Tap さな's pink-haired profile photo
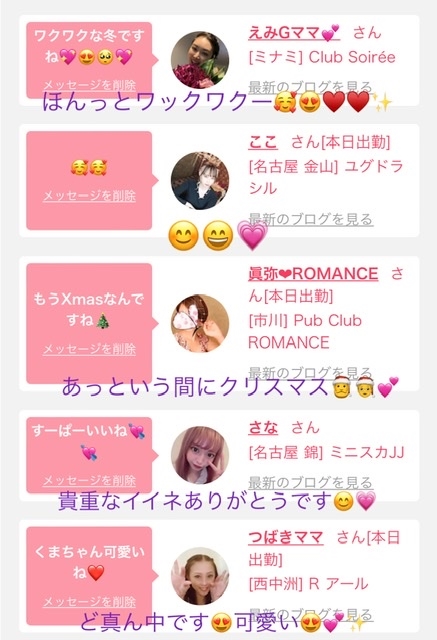This screenshot has width=437, height=640. click(200, 455)
